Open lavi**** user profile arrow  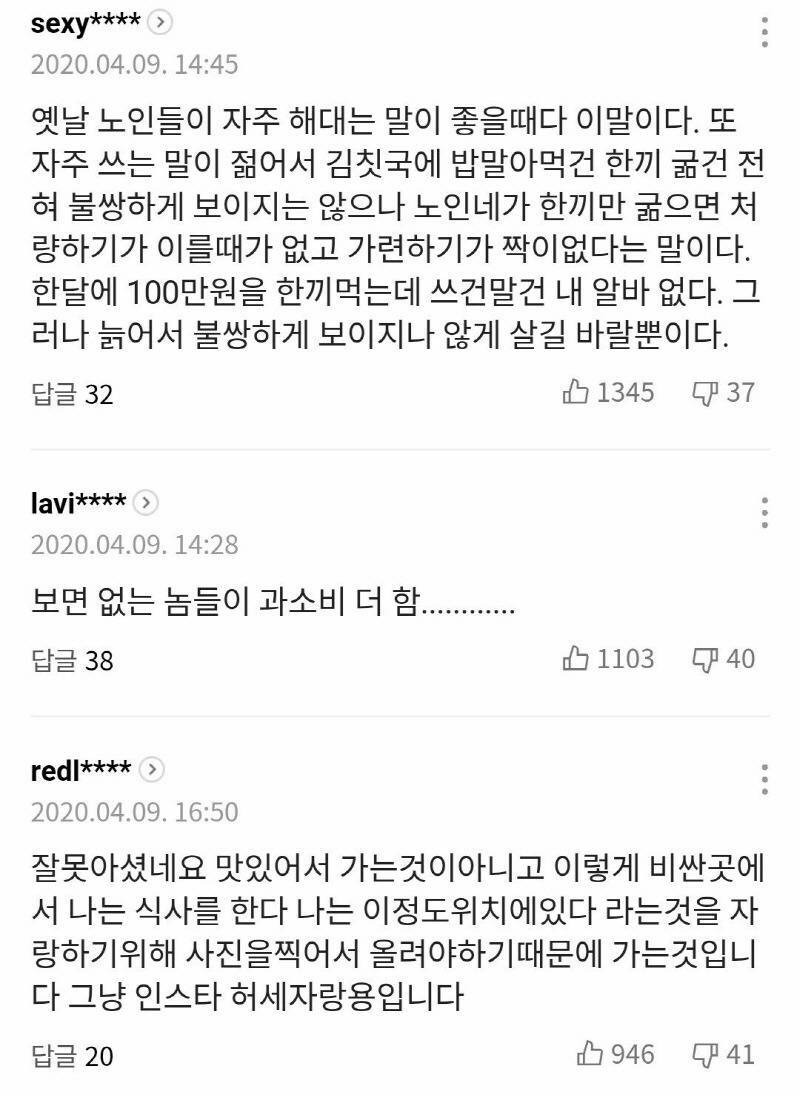(146, 503)
